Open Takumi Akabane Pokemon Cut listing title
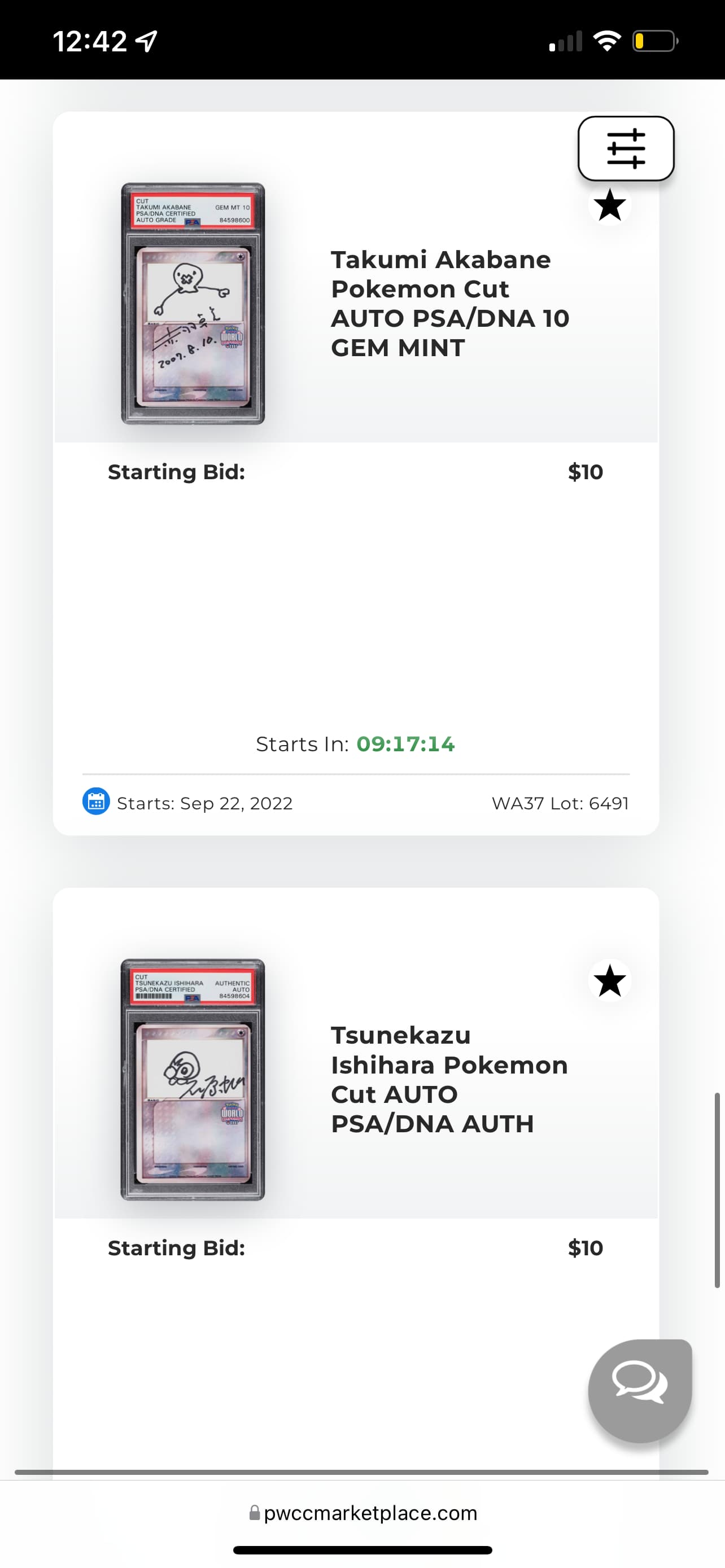The height and width of the screenshot is (1568, 725). tap(449, 303)
